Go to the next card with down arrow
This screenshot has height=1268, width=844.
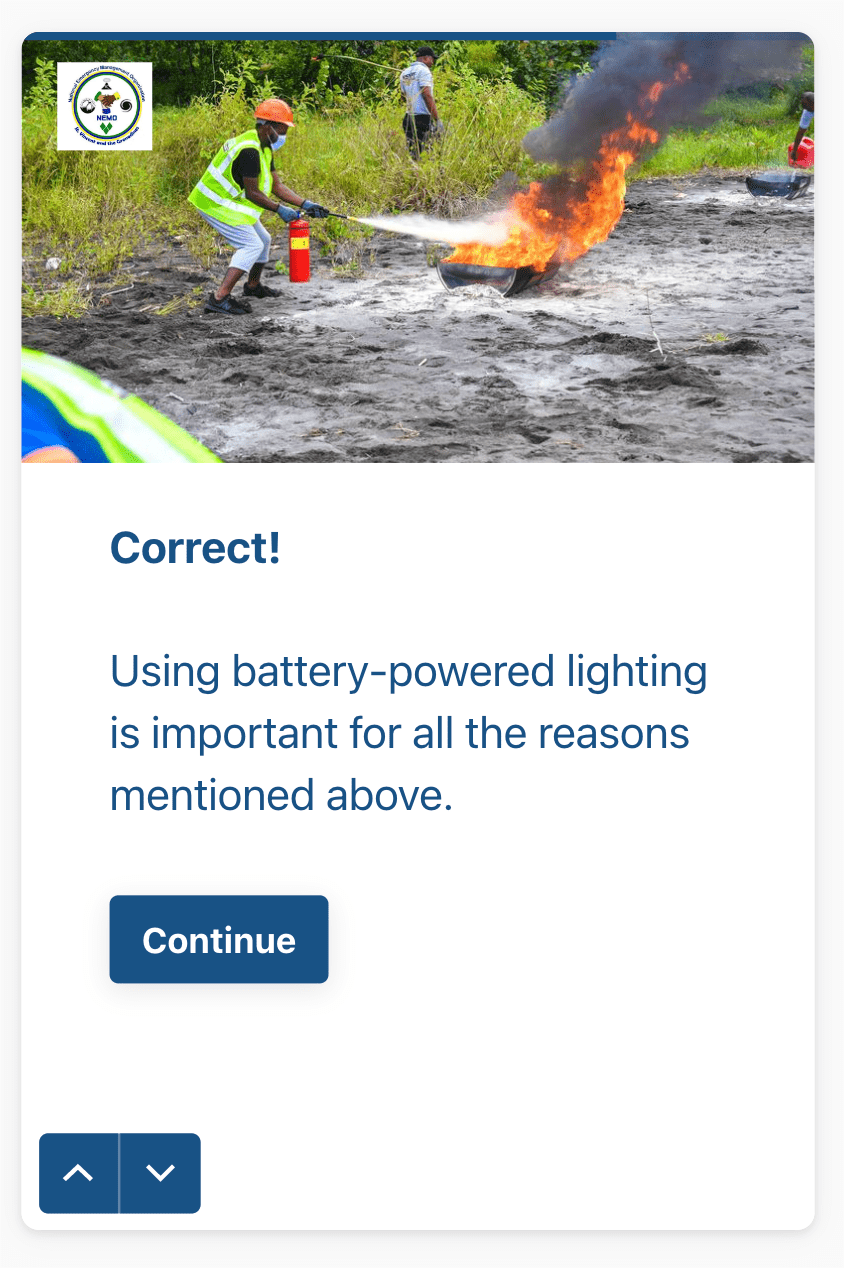point(160,1173)
